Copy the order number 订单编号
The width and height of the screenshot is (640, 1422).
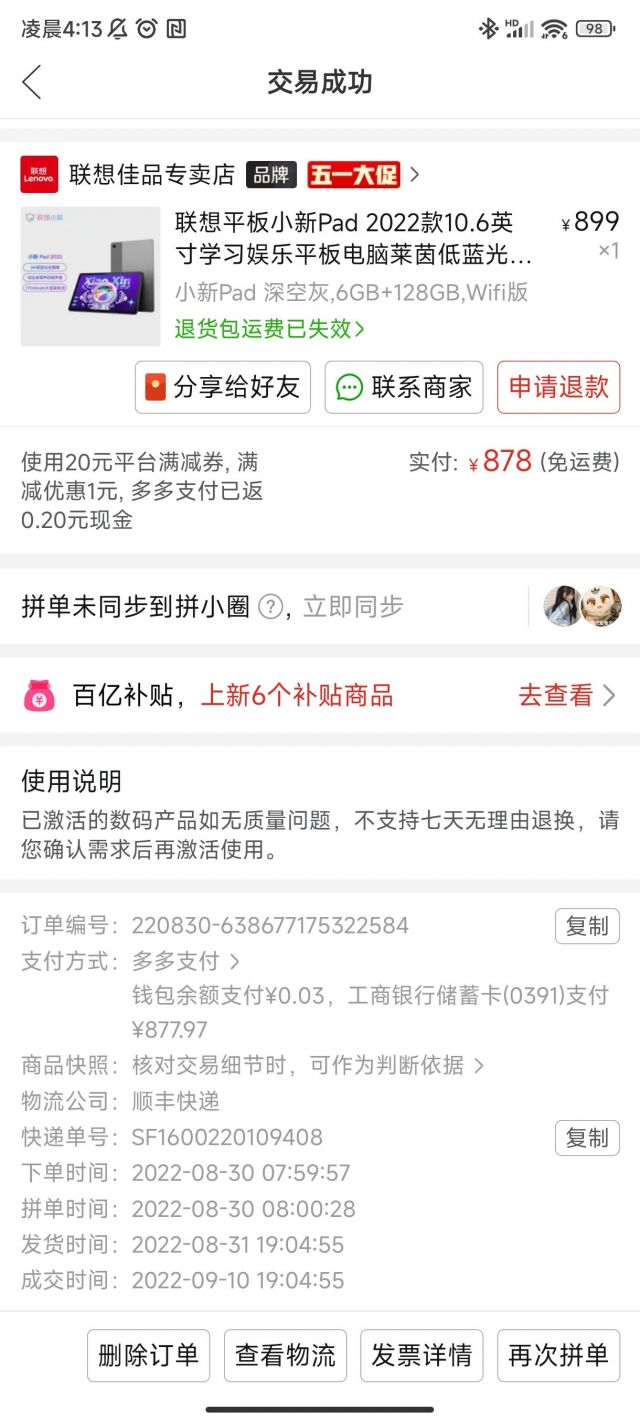587,926
